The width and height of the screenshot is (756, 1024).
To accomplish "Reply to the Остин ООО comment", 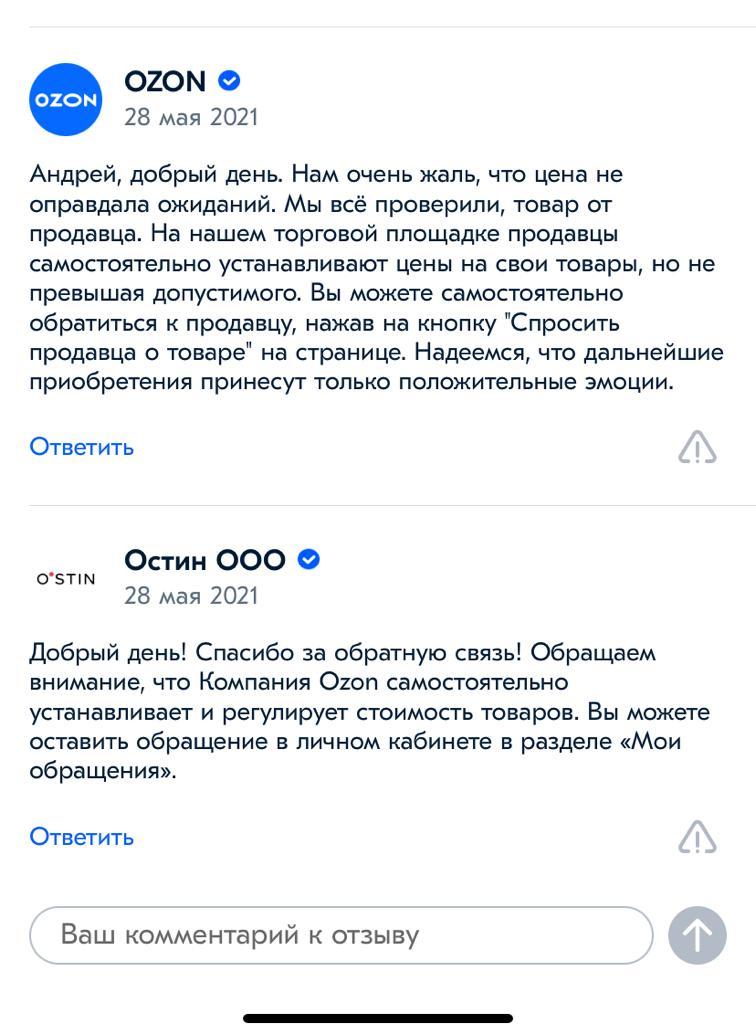I will (81, 837).
